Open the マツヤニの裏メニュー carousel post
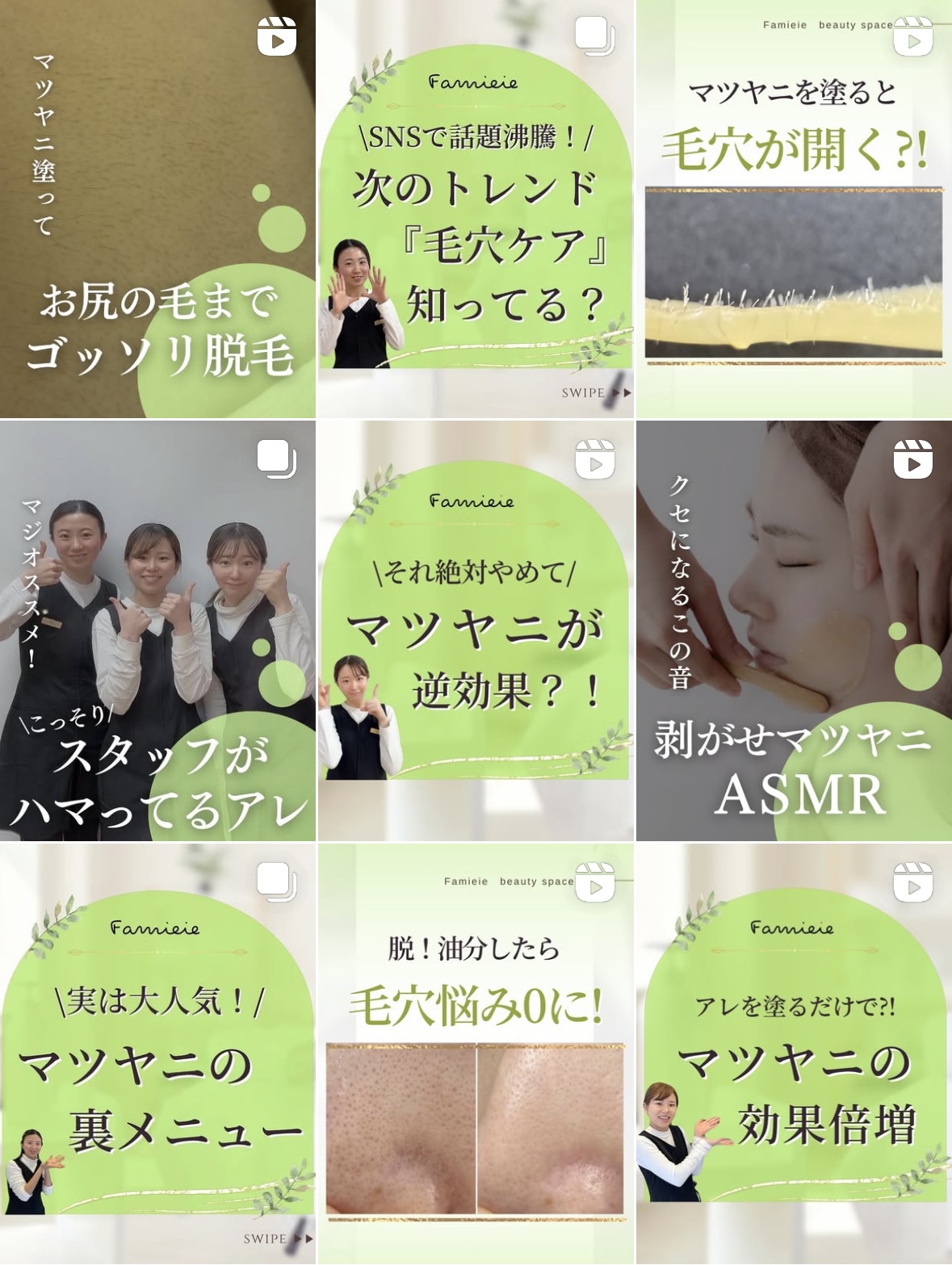The image size is (952, 1265). [157, 1053]
